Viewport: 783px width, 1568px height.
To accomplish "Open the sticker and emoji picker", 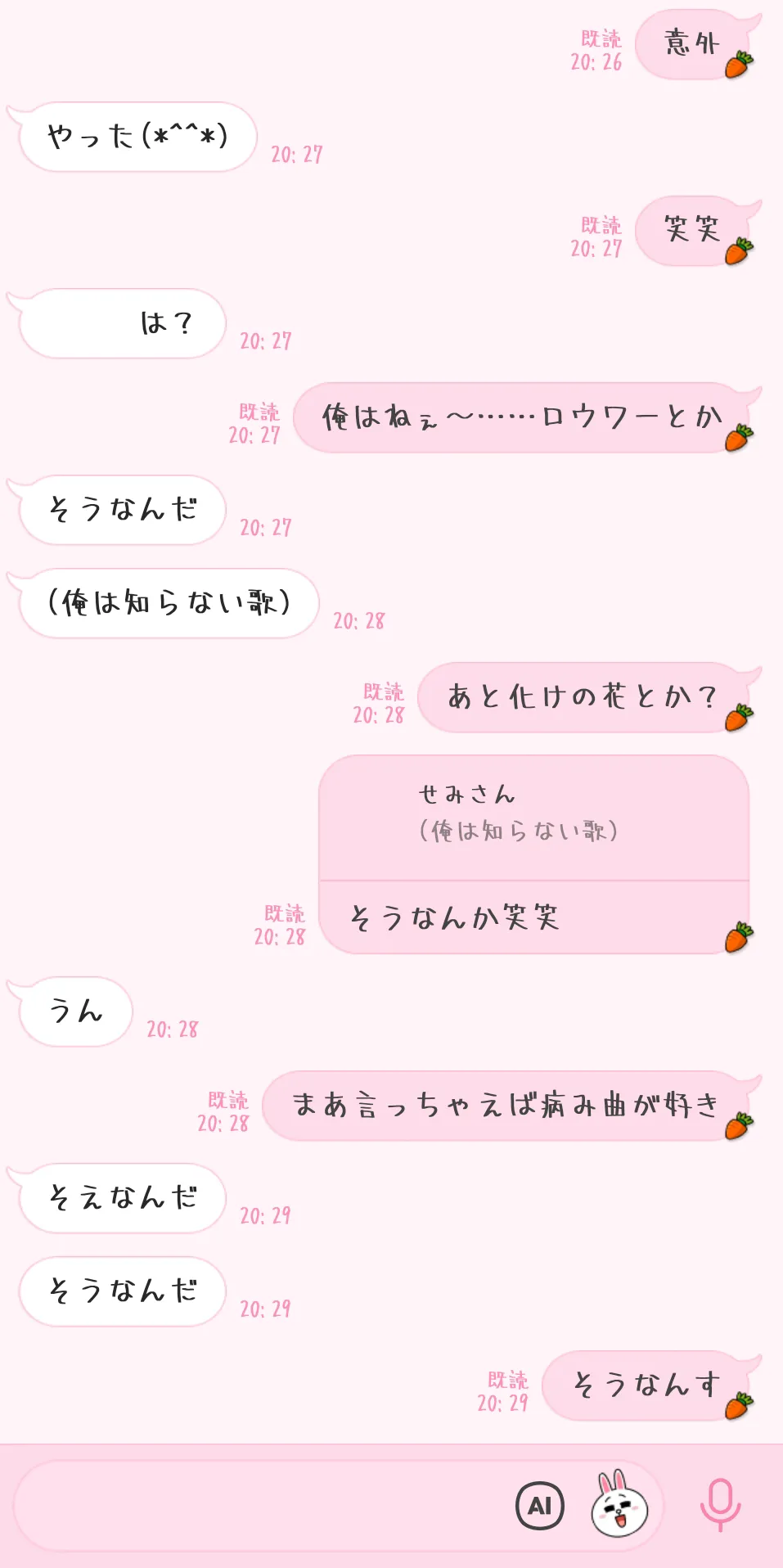I will click(619, 1506).
